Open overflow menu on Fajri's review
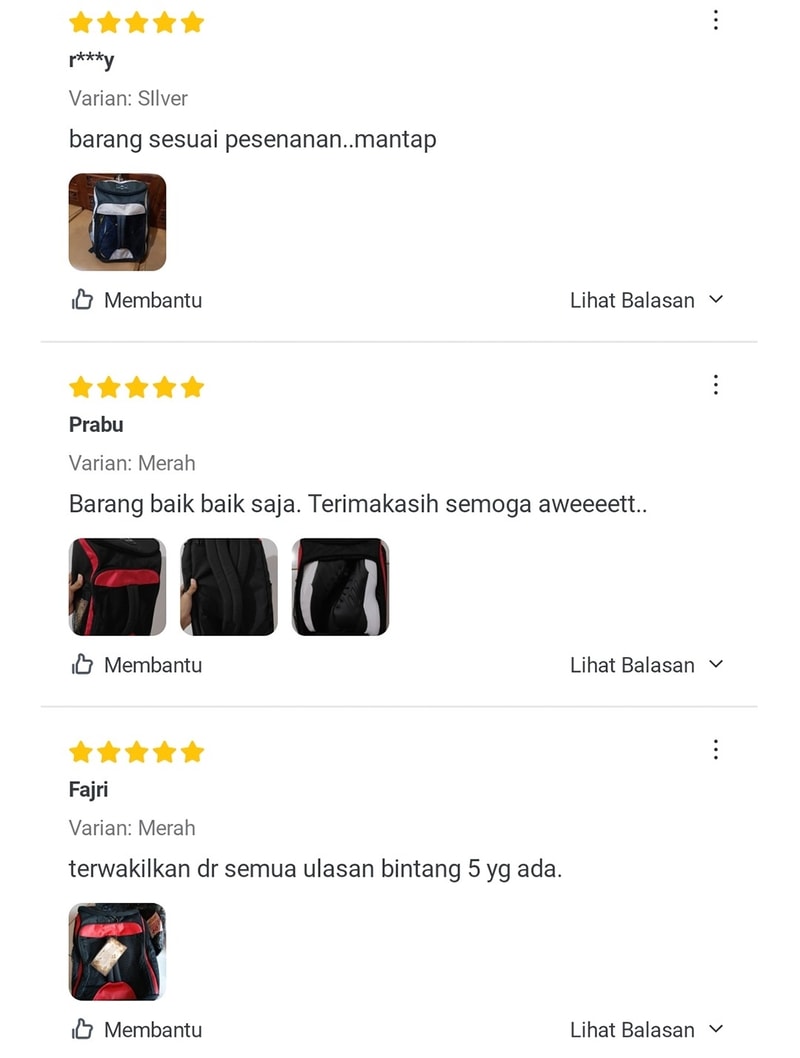 [x=716, y=750]
